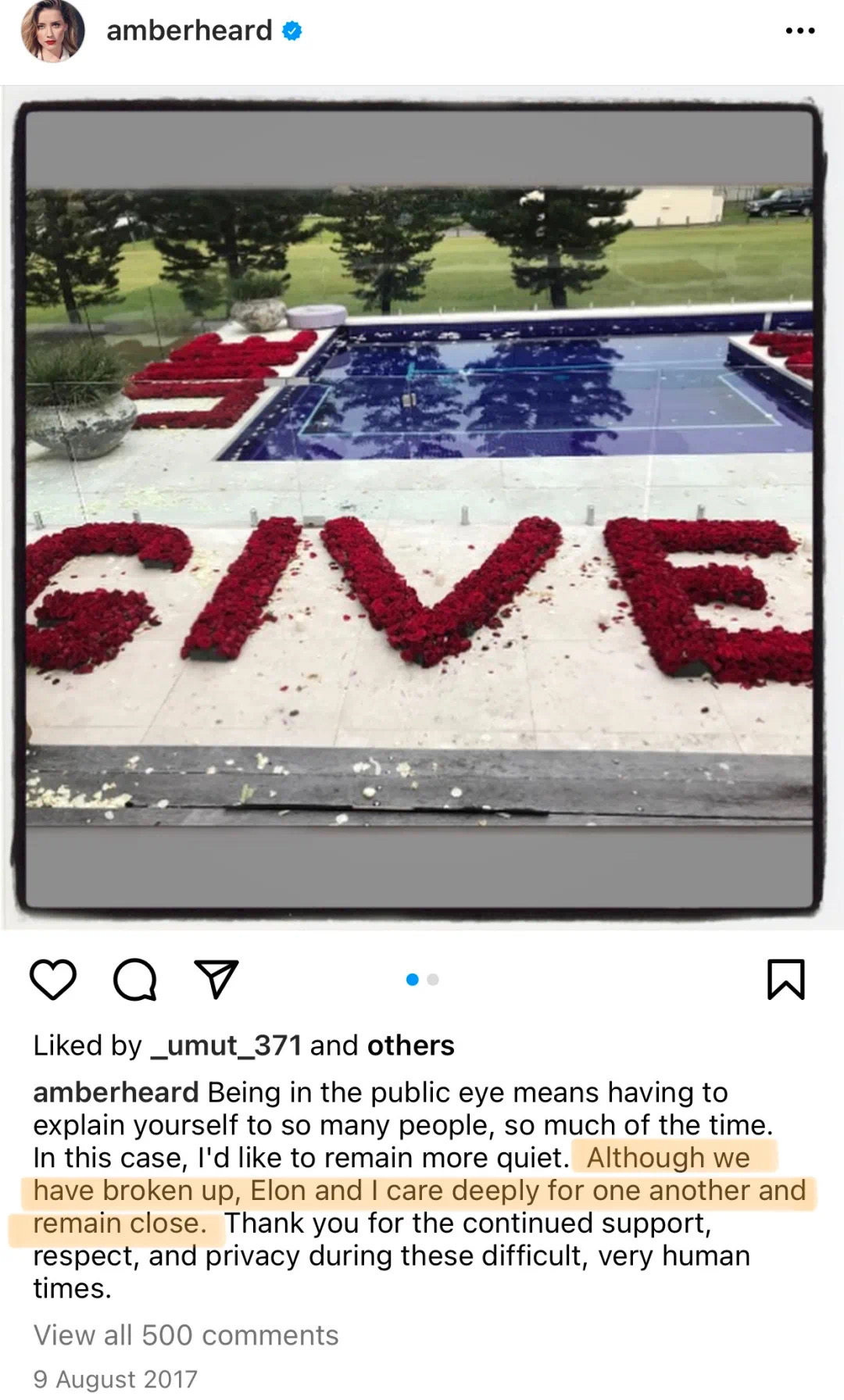
Task: Tap amberheard's profile picture avatar
Action: [x=53, y=31]
